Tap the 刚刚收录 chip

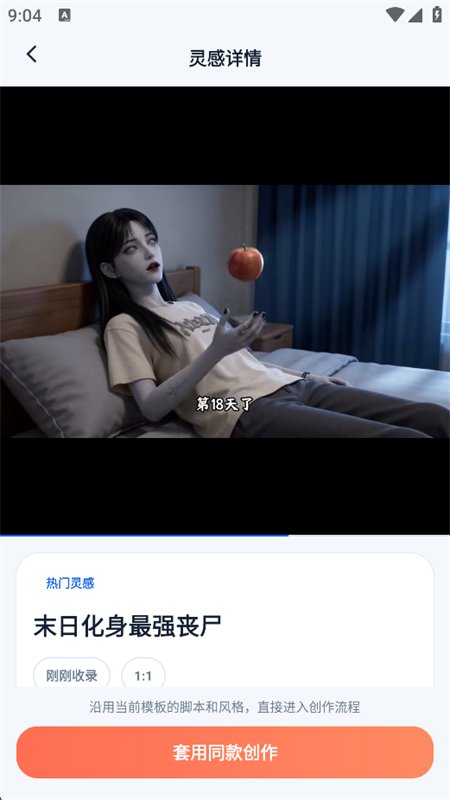(71, 676)
